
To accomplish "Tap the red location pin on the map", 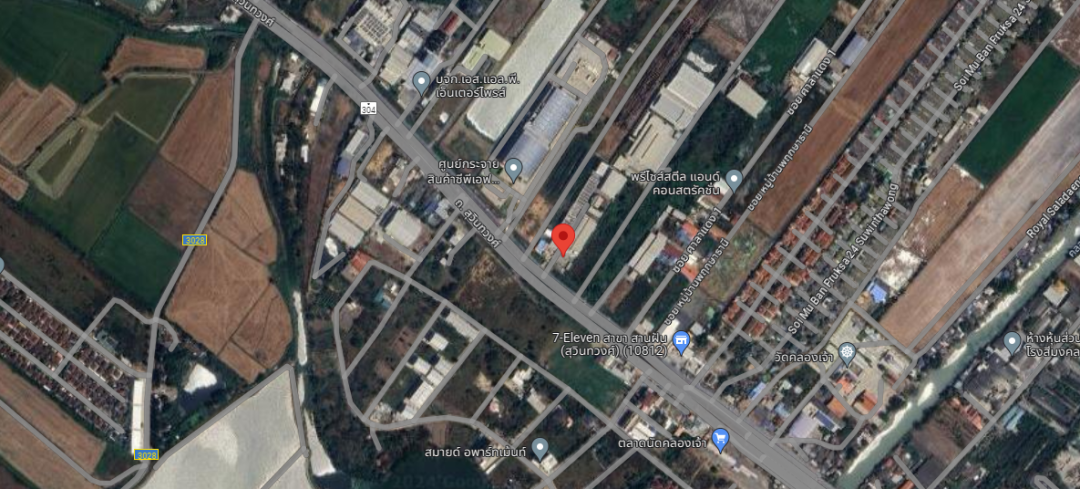I will [x=563, y=239].
